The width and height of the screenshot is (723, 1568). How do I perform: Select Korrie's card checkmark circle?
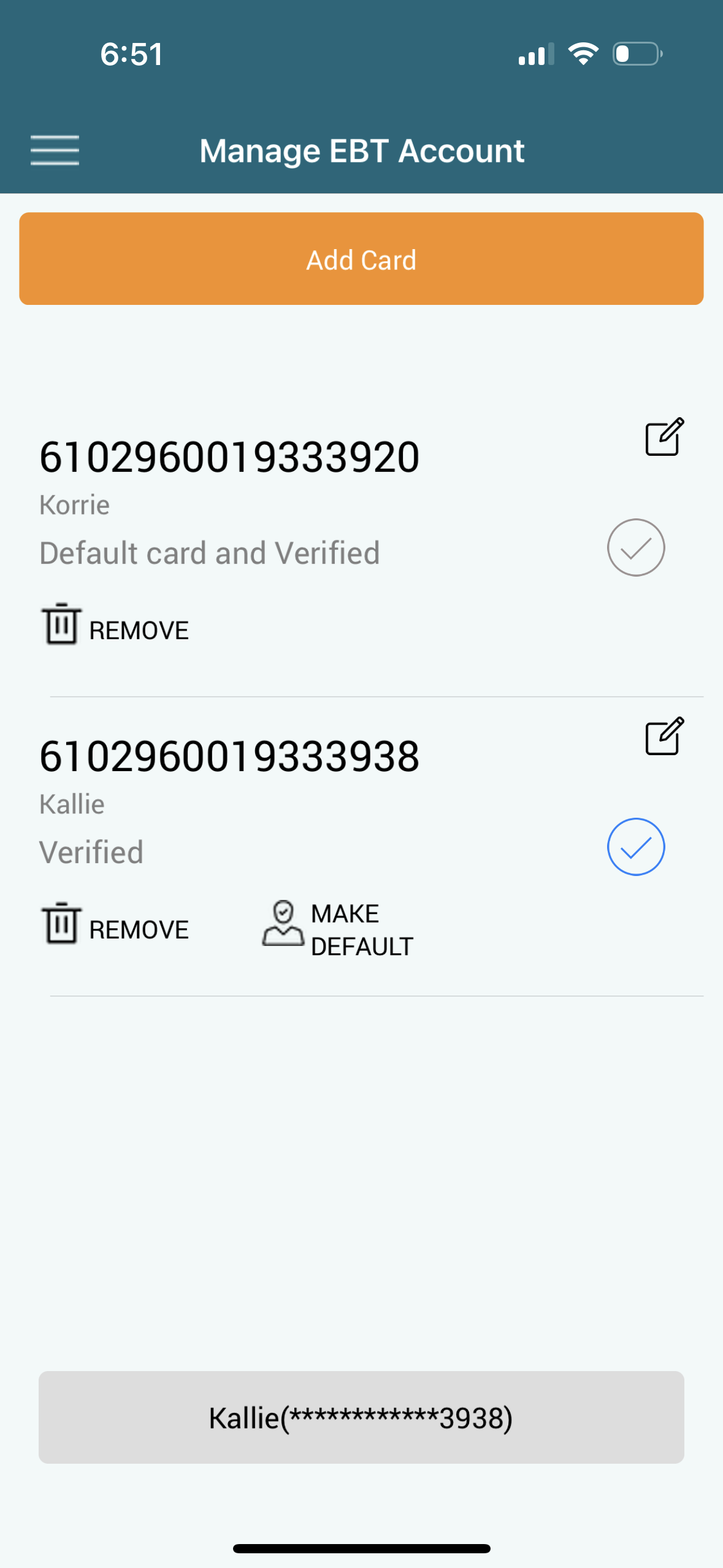(636, 547)
